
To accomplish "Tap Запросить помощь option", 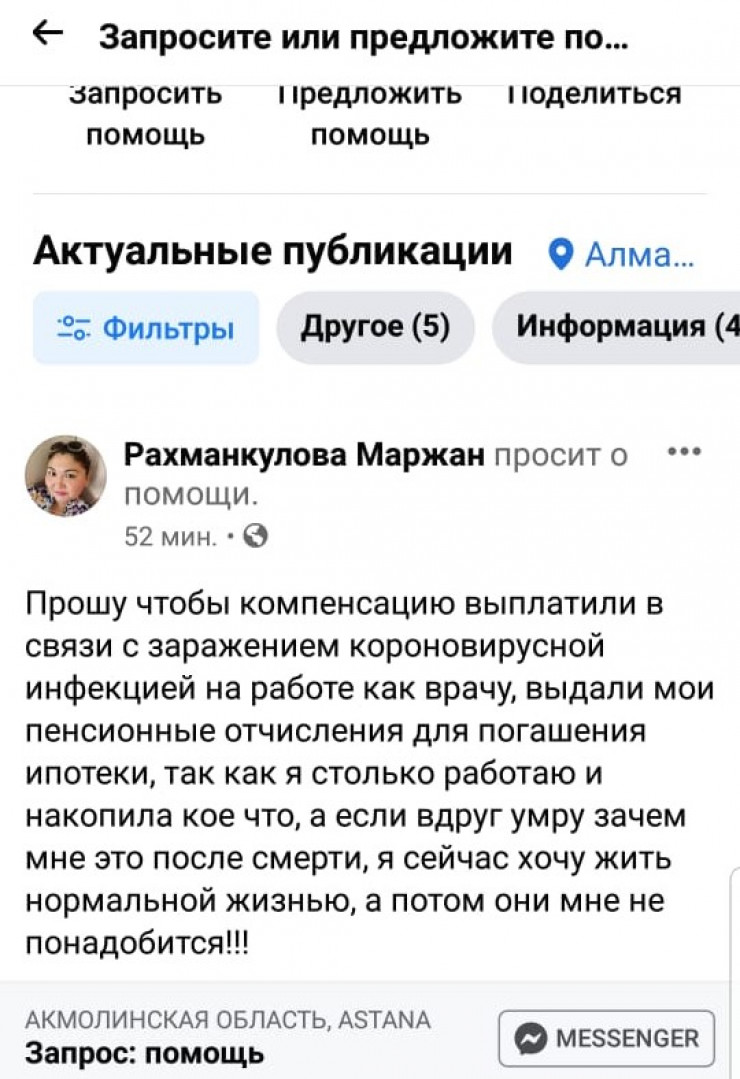I will 146,115.
